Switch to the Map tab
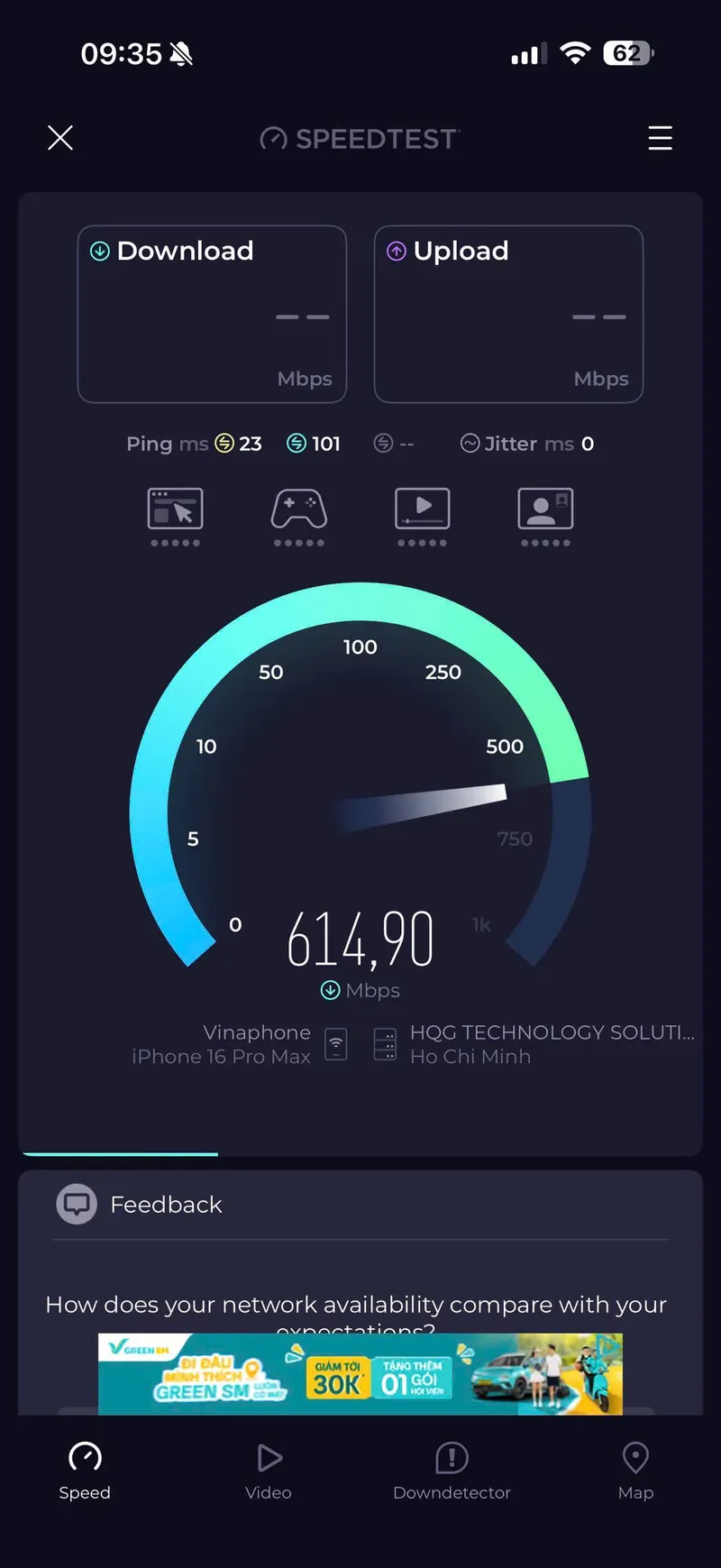The image size is (721, 1568). coord(635,1472)
